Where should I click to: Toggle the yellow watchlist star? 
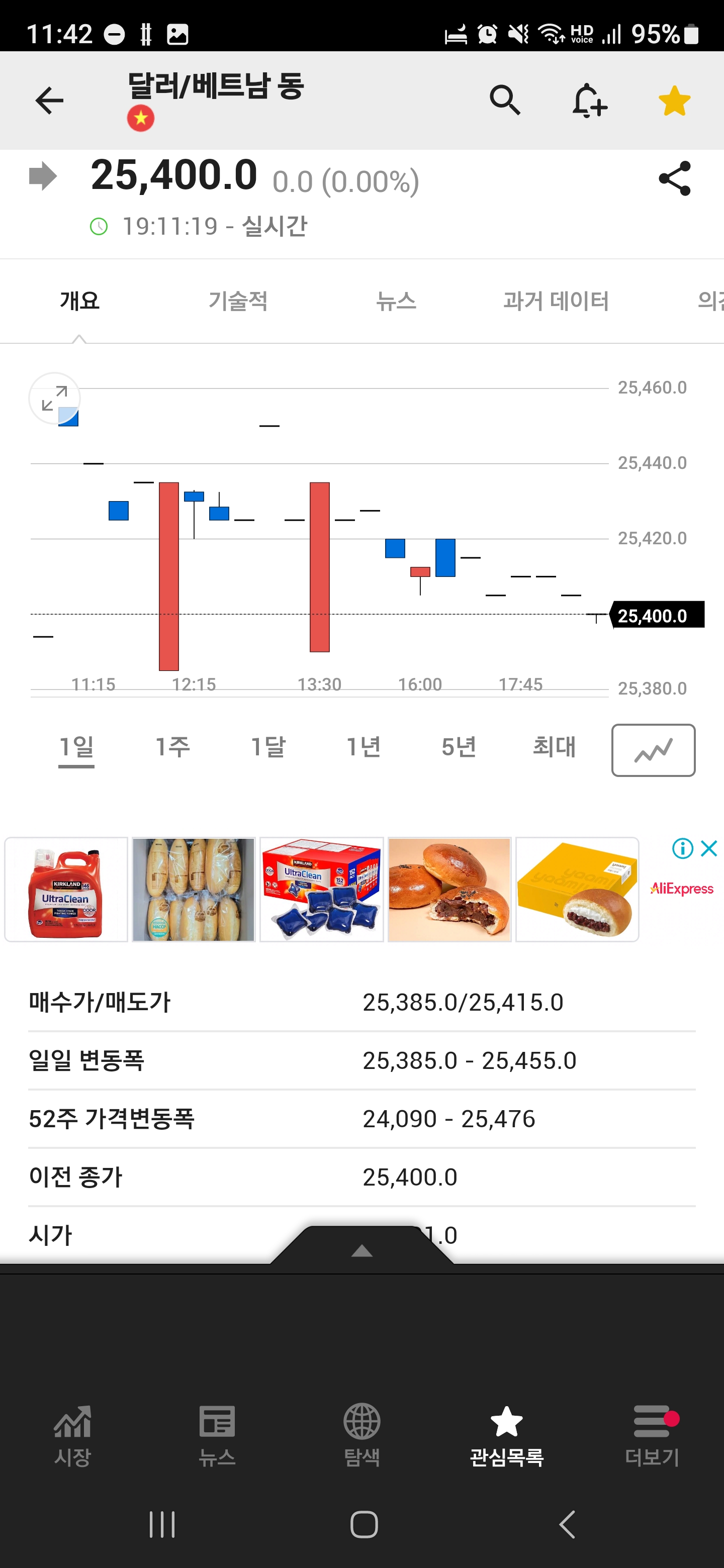[674, 101]
